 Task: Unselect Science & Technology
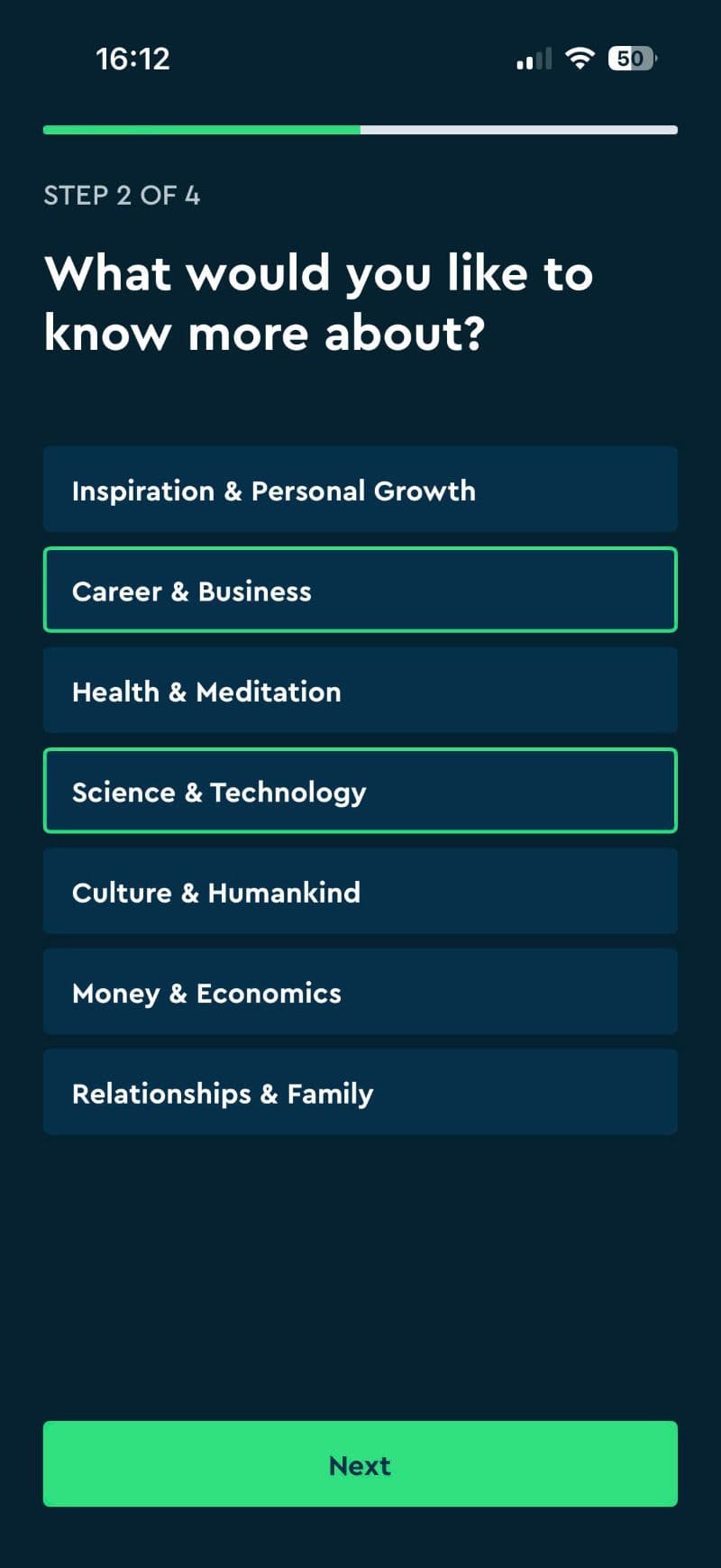pos(360,791)
